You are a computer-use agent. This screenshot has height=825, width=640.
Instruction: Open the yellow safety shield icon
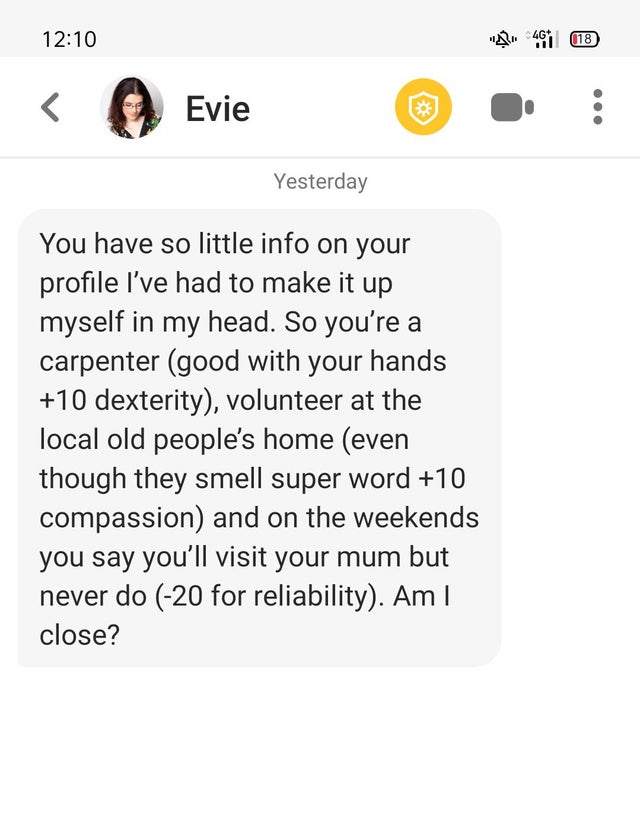tap(423, 107)
